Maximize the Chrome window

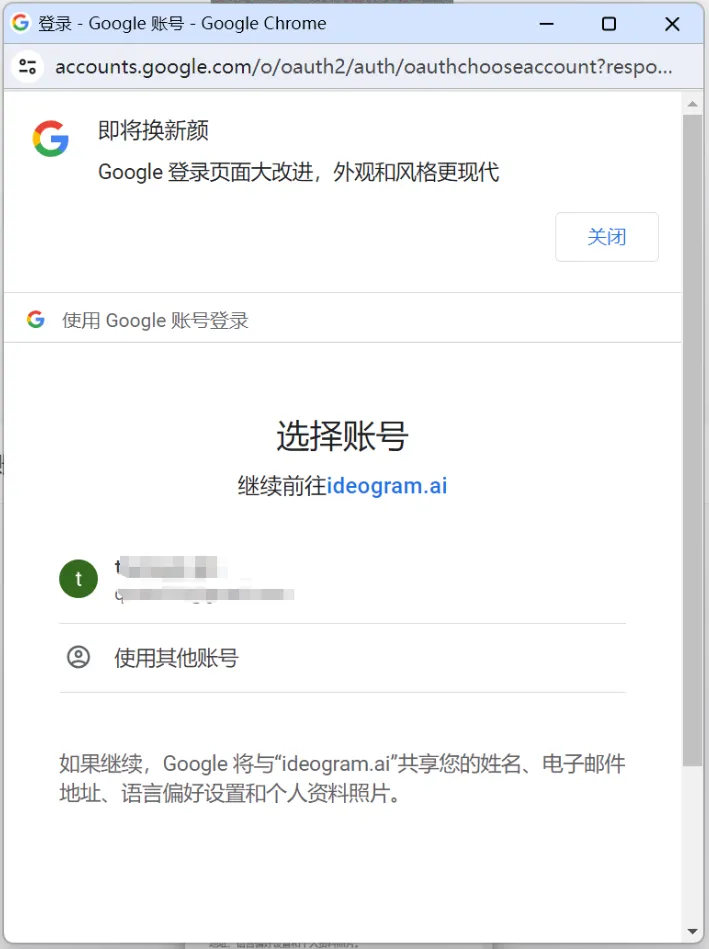click(x=608, y=24)
